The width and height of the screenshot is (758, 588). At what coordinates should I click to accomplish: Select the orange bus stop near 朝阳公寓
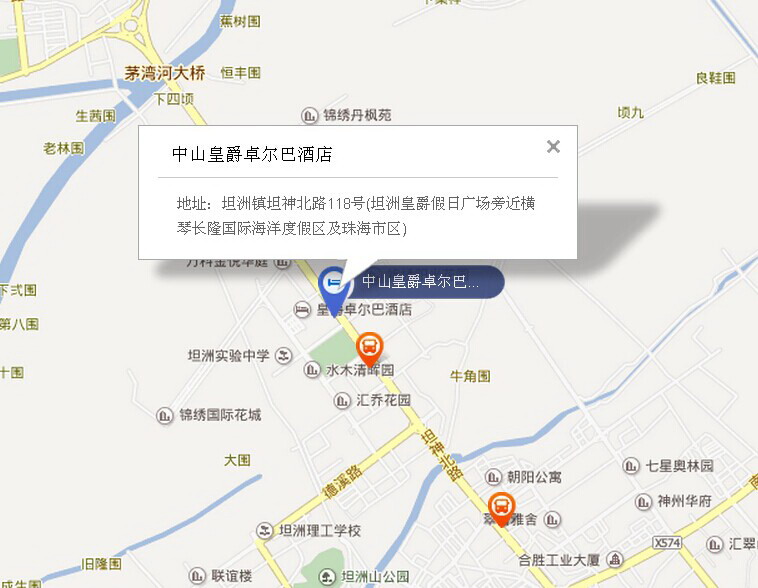coord(501,508)
